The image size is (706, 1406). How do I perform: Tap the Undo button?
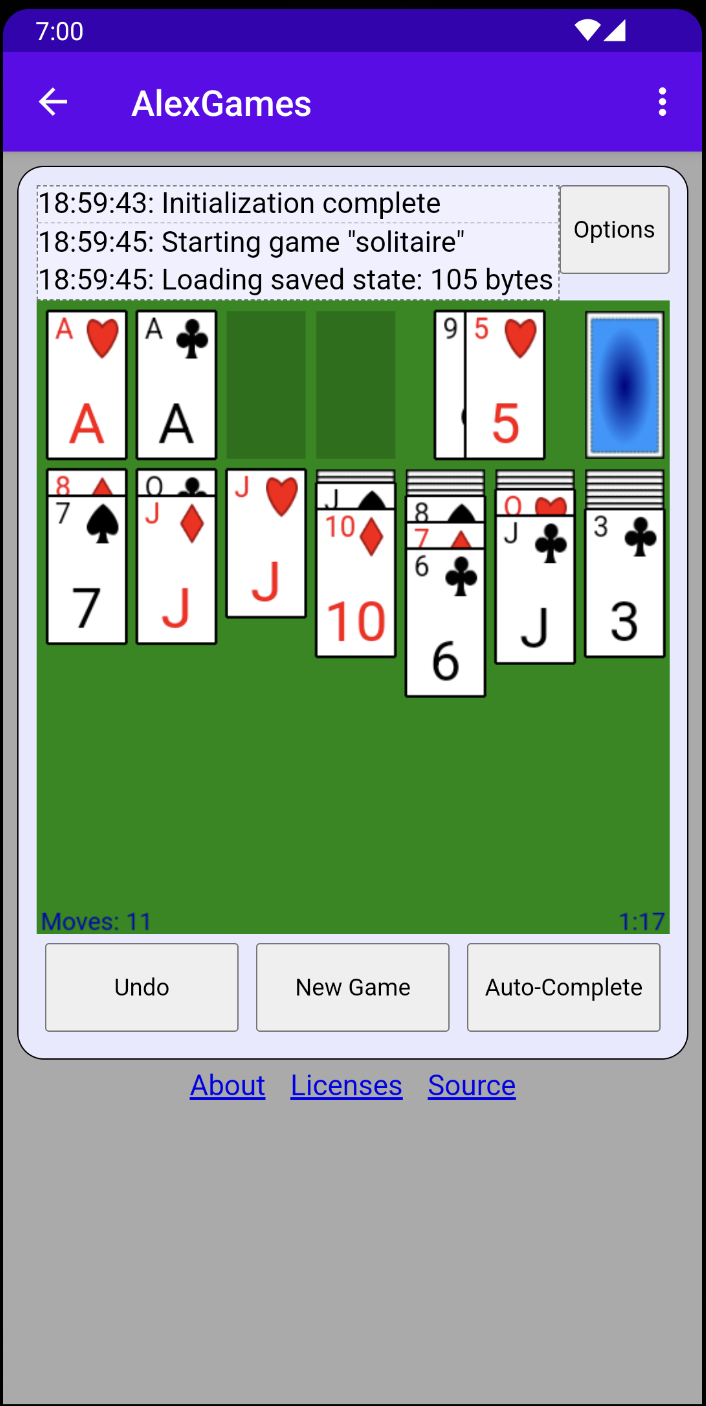click(x=142, y=987)
